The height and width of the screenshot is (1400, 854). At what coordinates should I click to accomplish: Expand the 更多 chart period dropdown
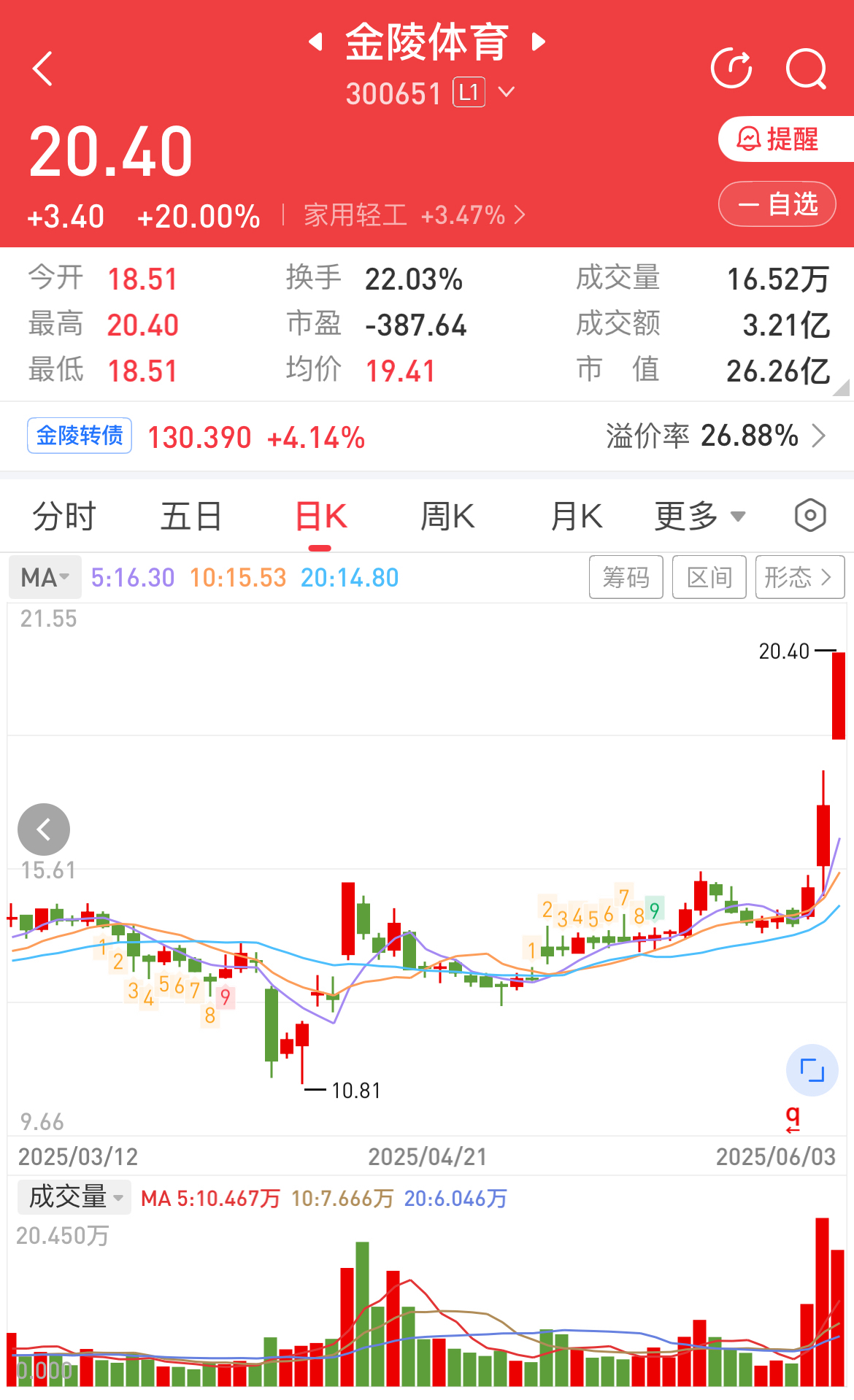tap(700, 517)
